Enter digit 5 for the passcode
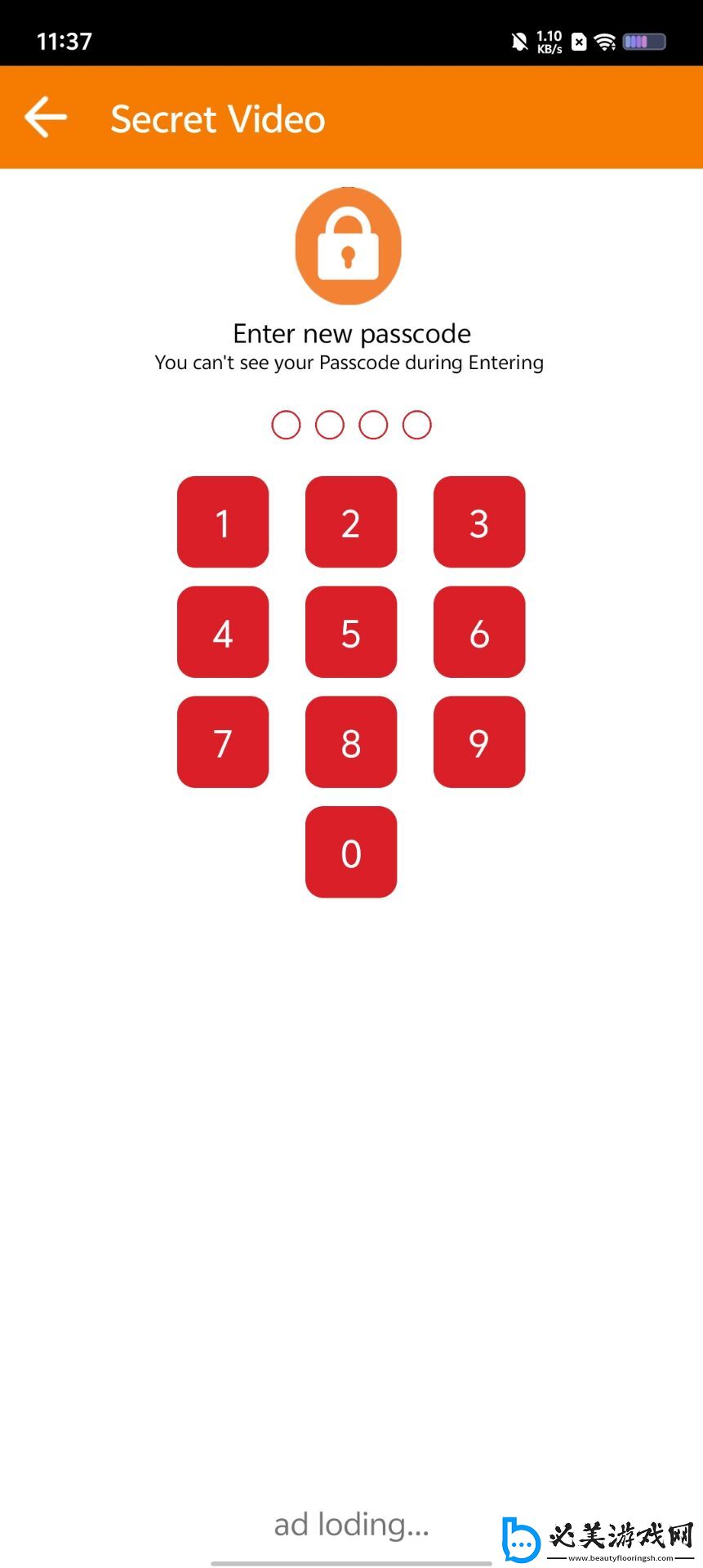 click(351, 632)
